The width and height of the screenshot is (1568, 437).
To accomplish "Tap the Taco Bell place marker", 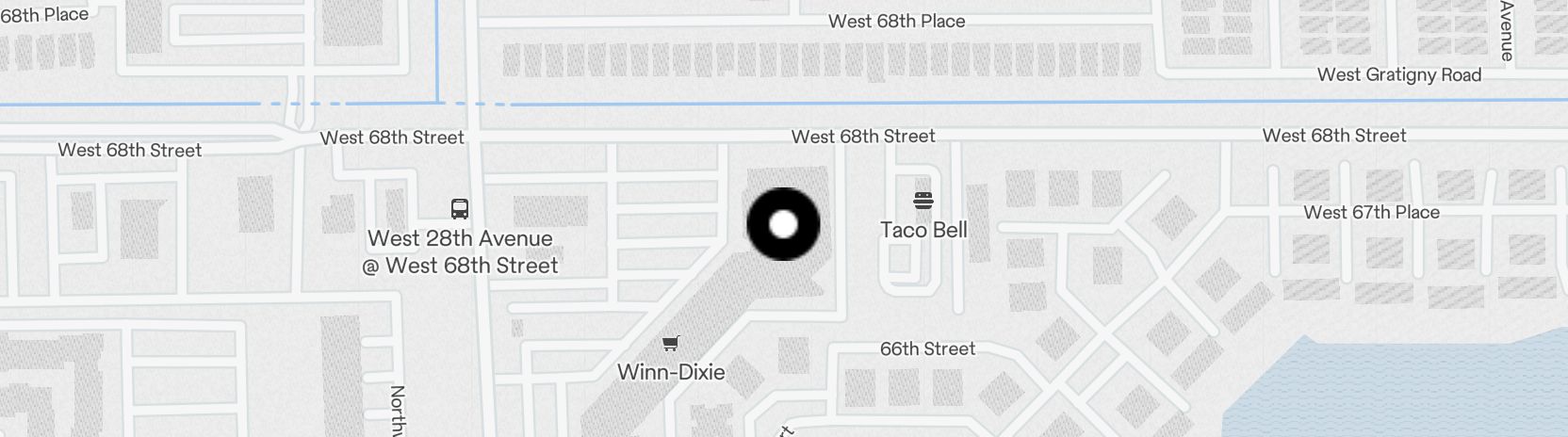I will click(x=923, y=201).
